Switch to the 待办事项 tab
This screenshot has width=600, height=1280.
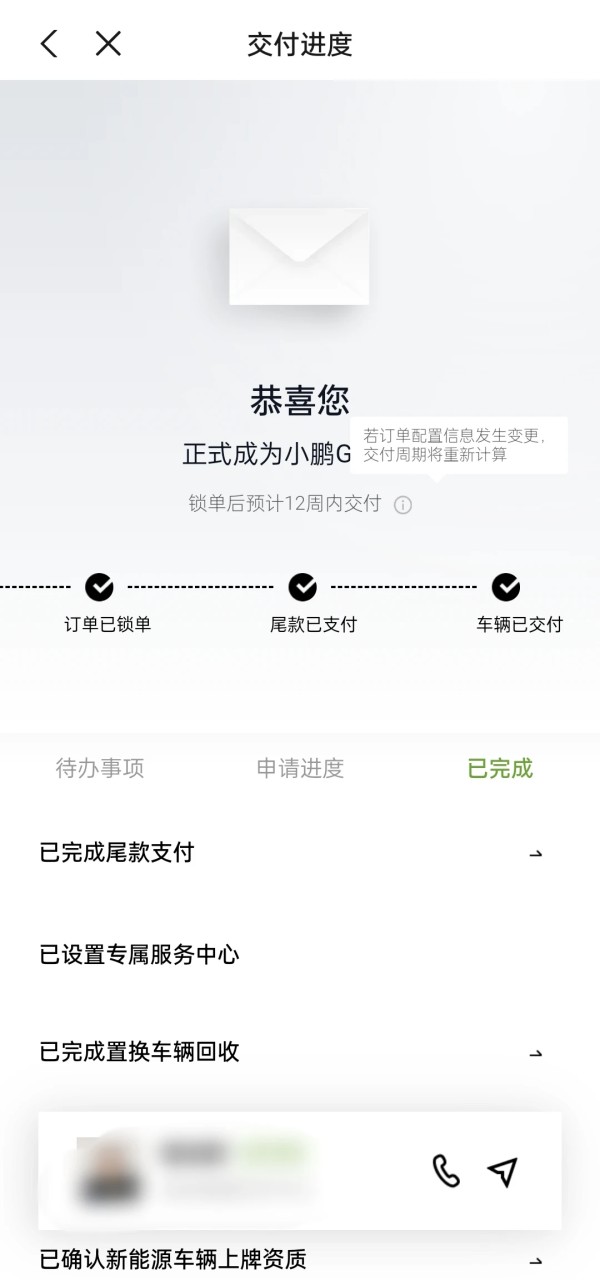point(100,768)
